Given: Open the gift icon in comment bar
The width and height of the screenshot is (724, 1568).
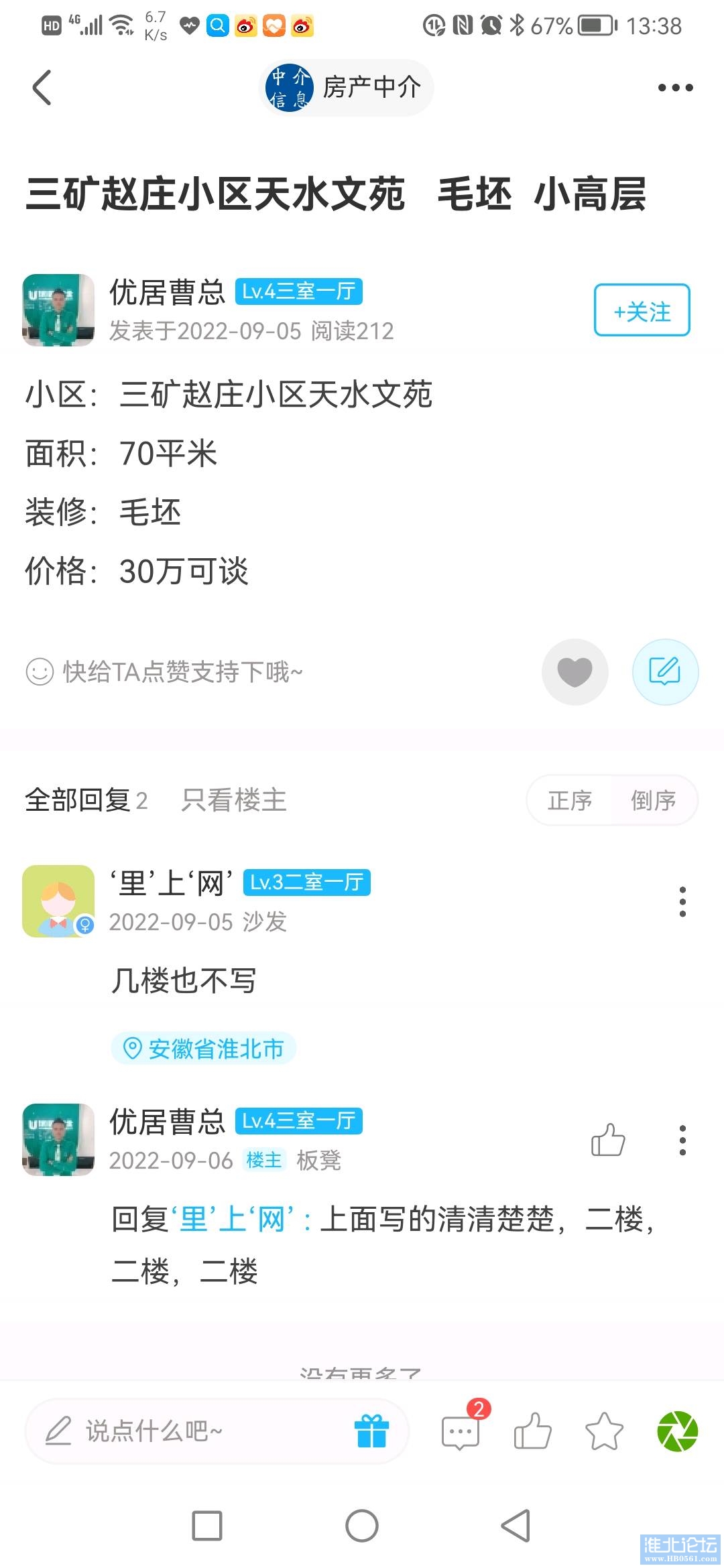Looking at the screenshot, I should click(x=371, y=1431).
